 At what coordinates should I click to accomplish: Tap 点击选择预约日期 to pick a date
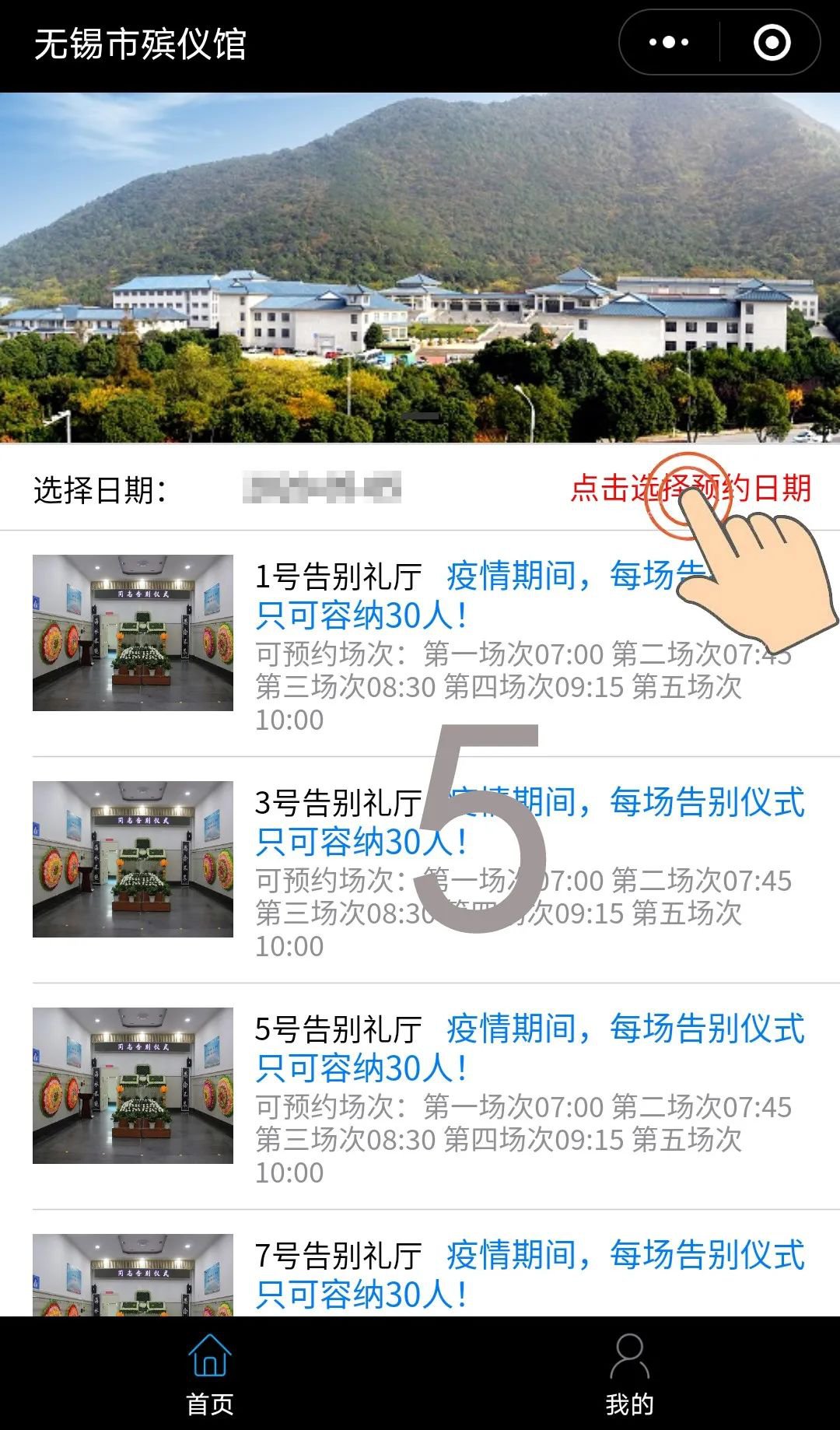point(690,489)
